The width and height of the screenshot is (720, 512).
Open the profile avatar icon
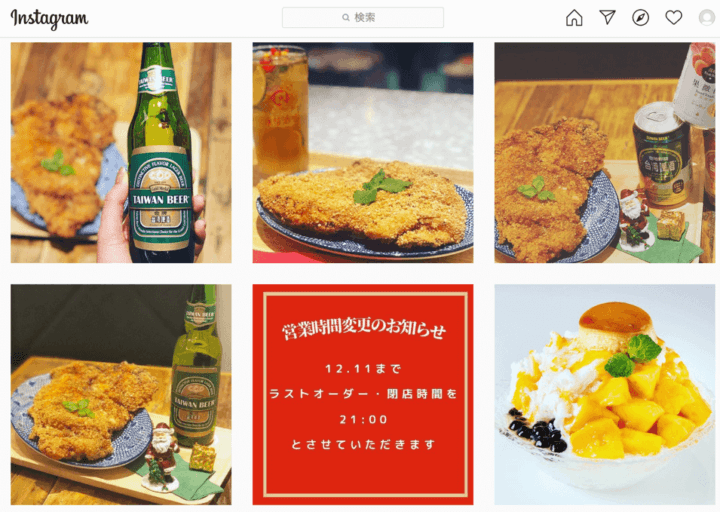706,17
